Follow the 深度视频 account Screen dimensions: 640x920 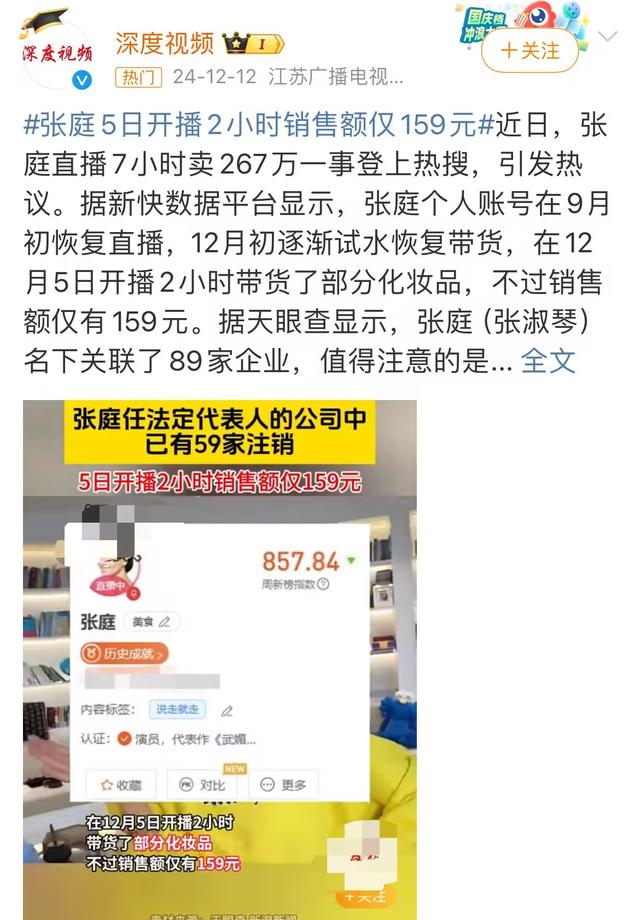pos(530,50)
